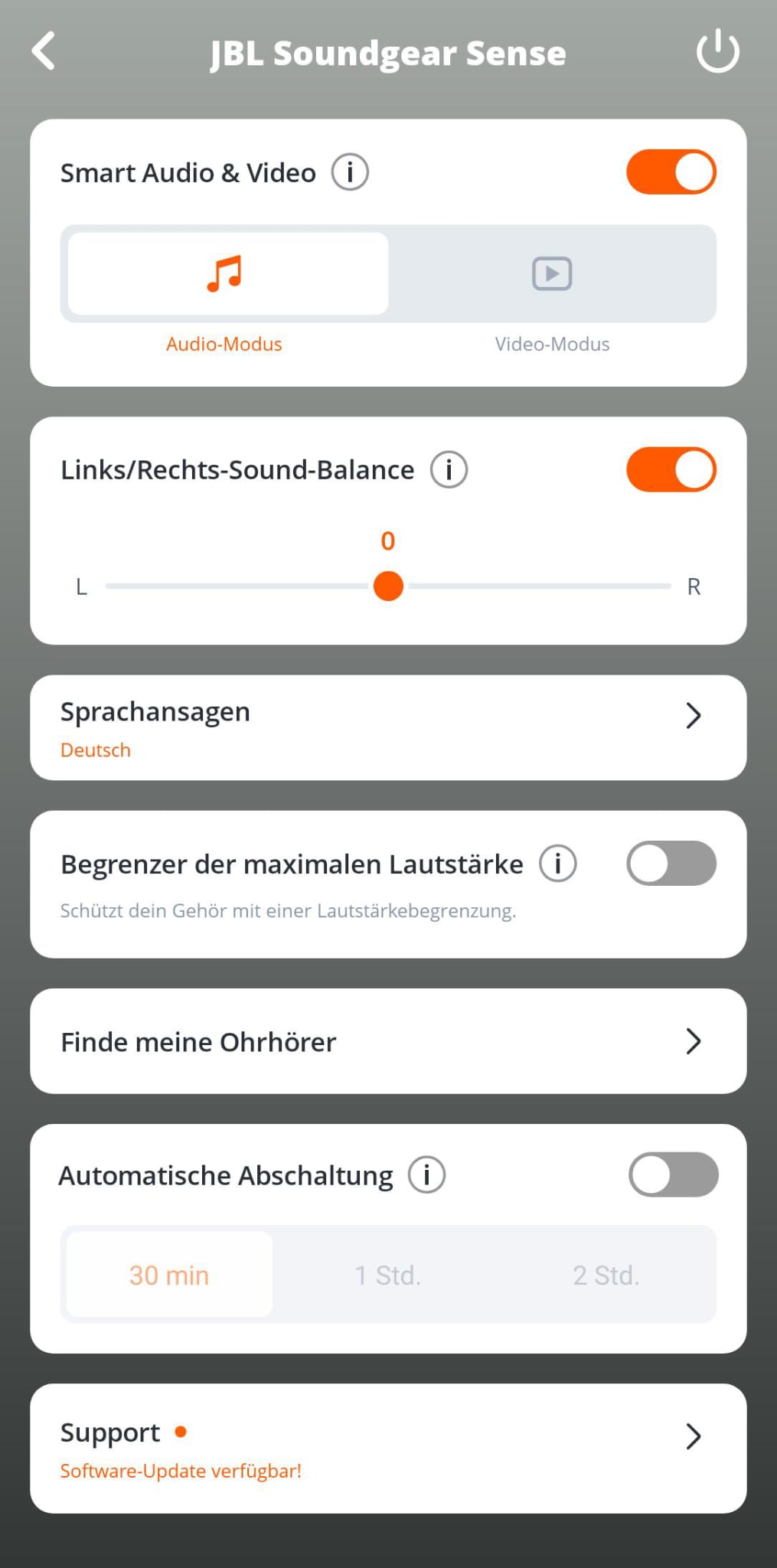Screen dimensions: 777x1568
Task: View info on Begrenzer der maximalen Lautstärke
Action: (x=557, y=864)
